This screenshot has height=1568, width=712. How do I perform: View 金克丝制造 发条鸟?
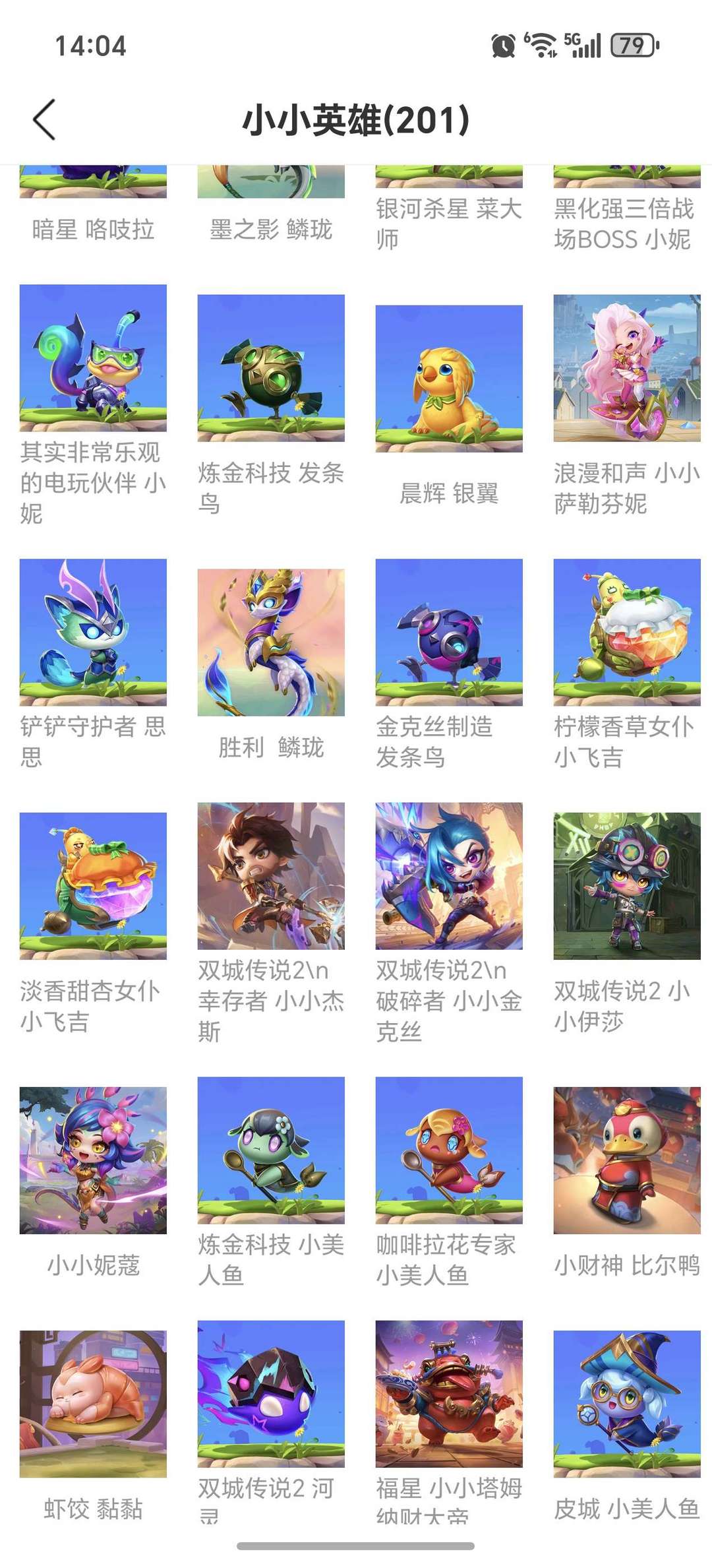pos(449,632)
